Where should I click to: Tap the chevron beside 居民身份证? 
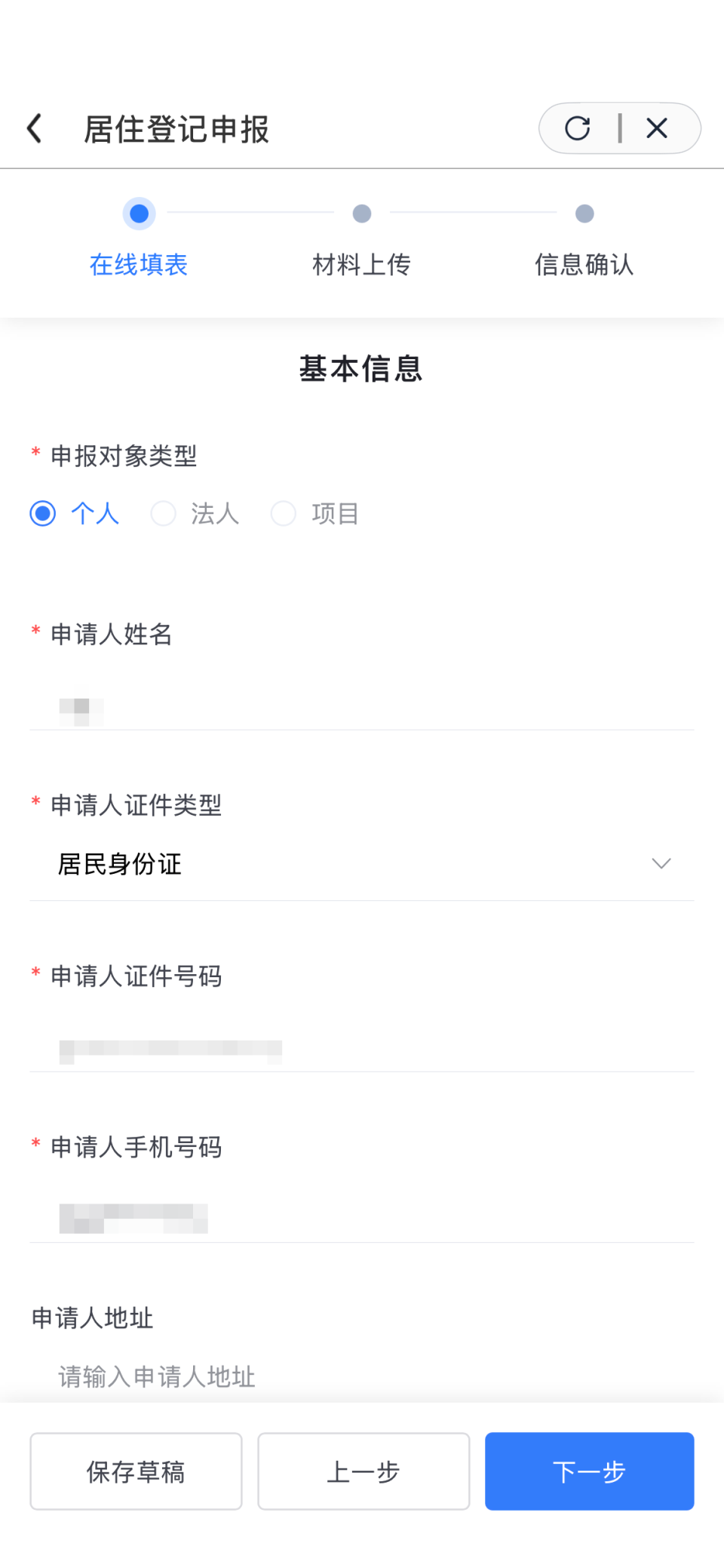tap(661, 862)
